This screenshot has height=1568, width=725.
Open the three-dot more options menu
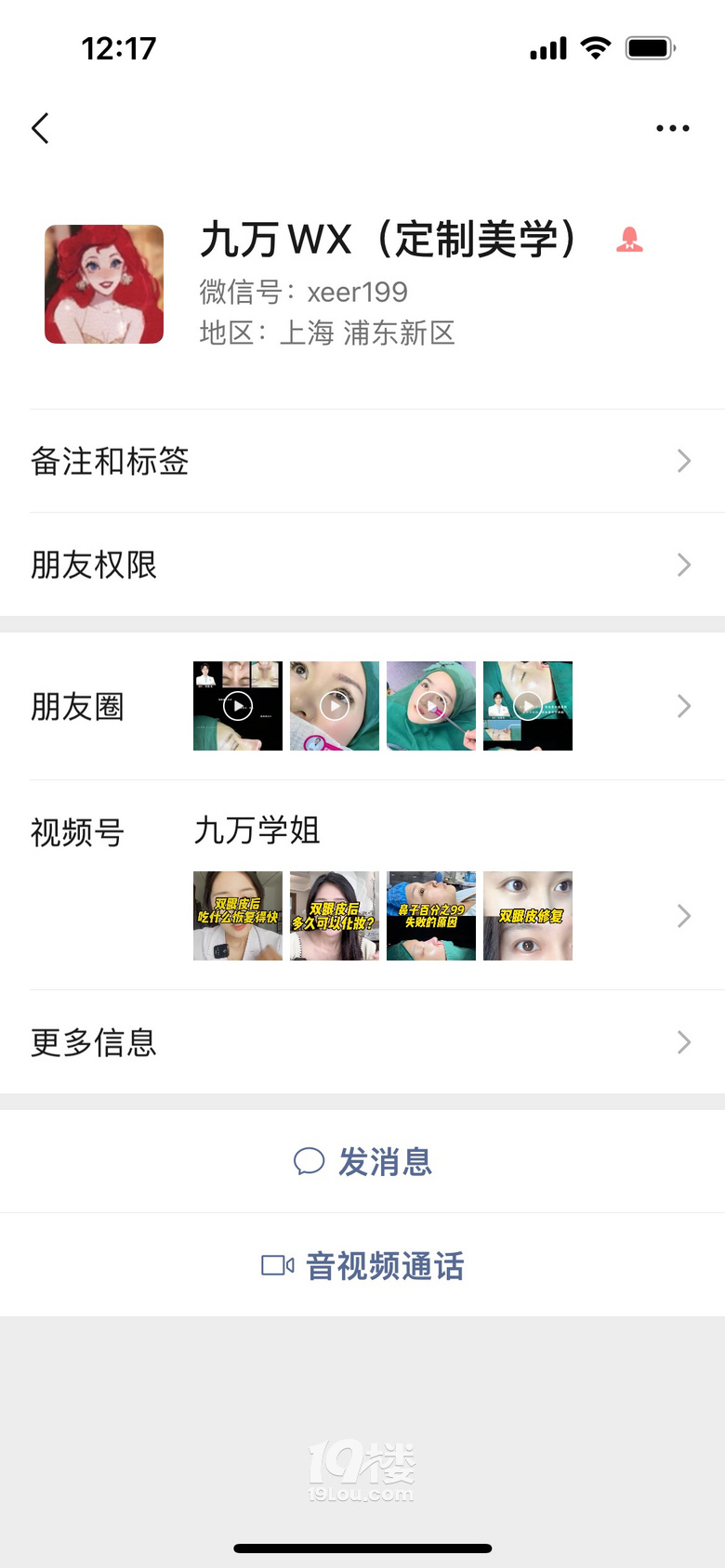(672, 128)
